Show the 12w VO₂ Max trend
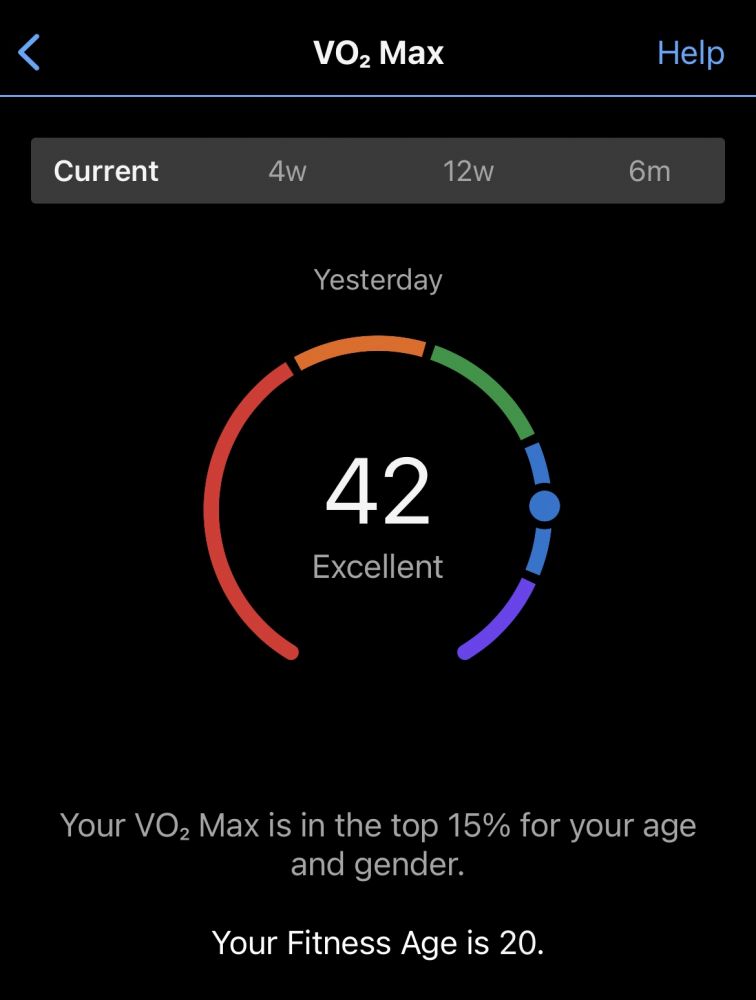This screenshot has height=1000, width=756. tap(468, 171)
